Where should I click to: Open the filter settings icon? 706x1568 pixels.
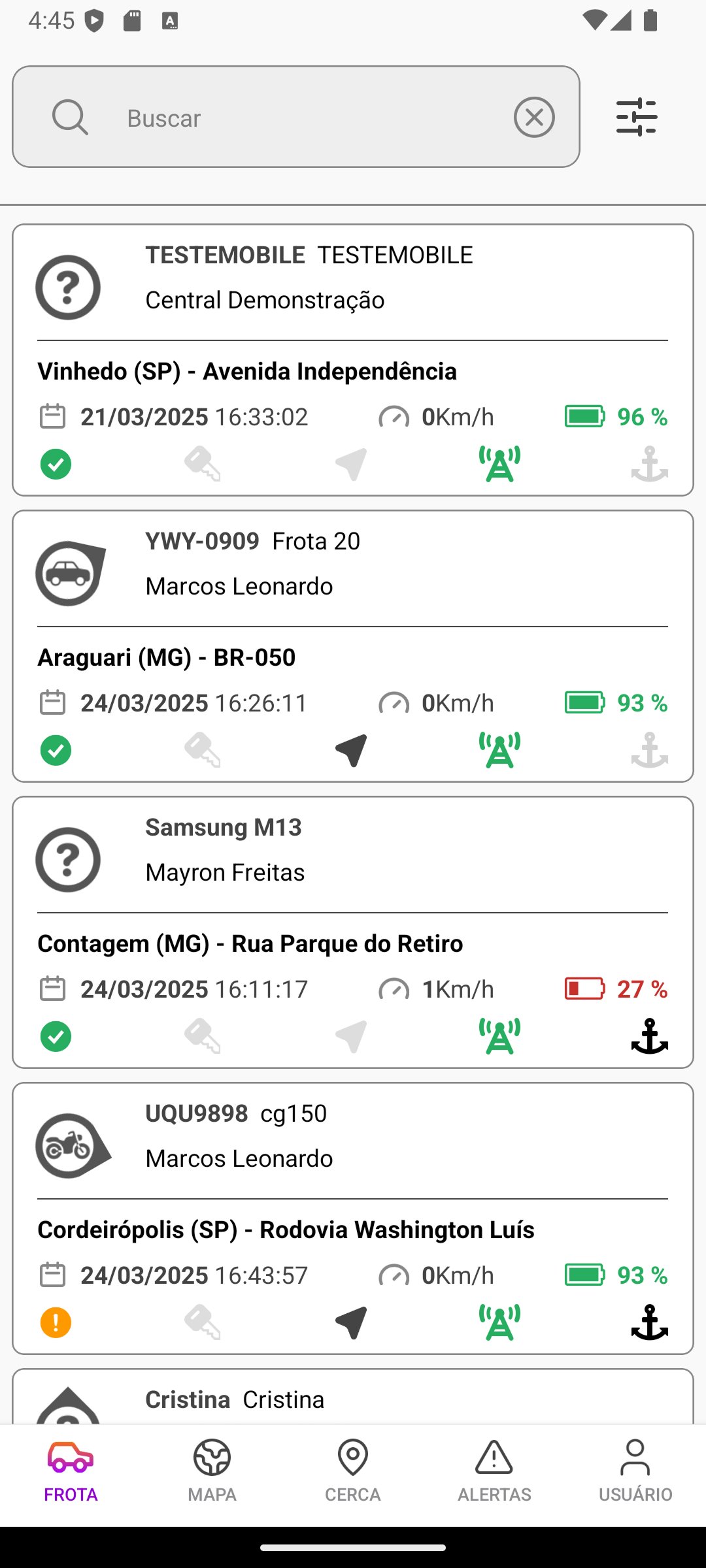coord(637,117)
